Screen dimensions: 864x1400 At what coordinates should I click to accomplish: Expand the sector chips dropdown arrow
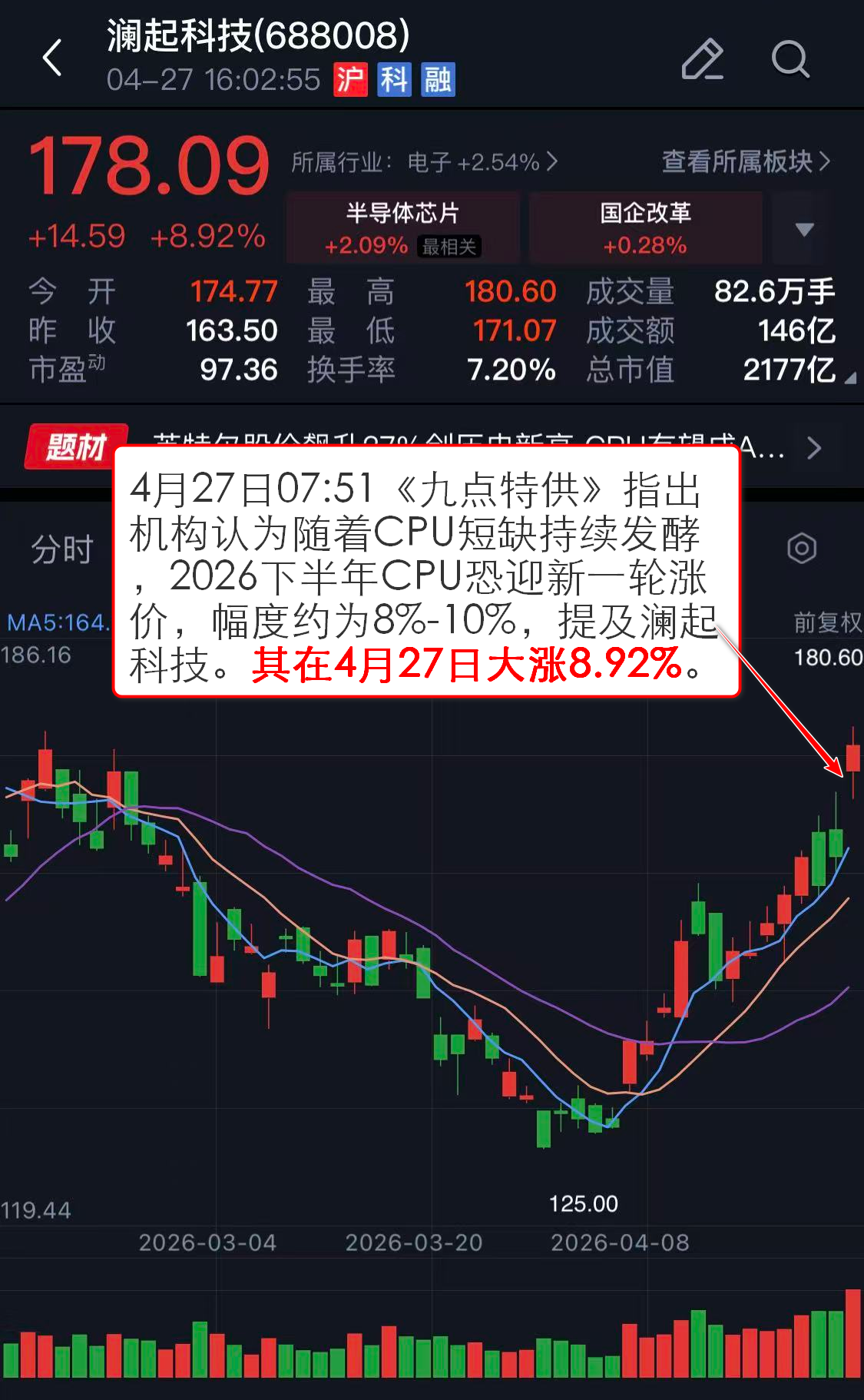[x=803, y=229]
